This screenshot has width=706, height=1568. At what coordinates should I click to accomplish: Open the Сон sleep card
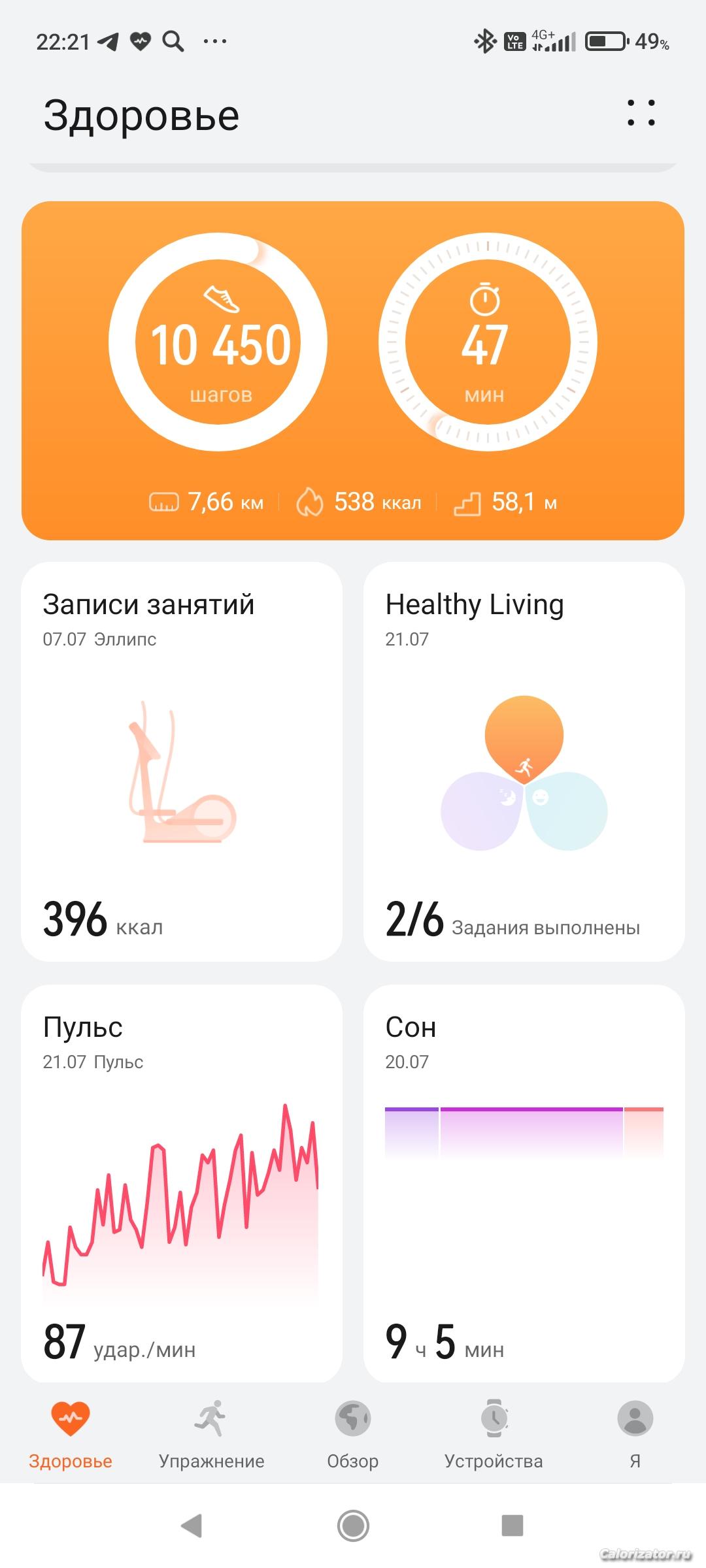pyautogui.click(x=524, y=1183)
